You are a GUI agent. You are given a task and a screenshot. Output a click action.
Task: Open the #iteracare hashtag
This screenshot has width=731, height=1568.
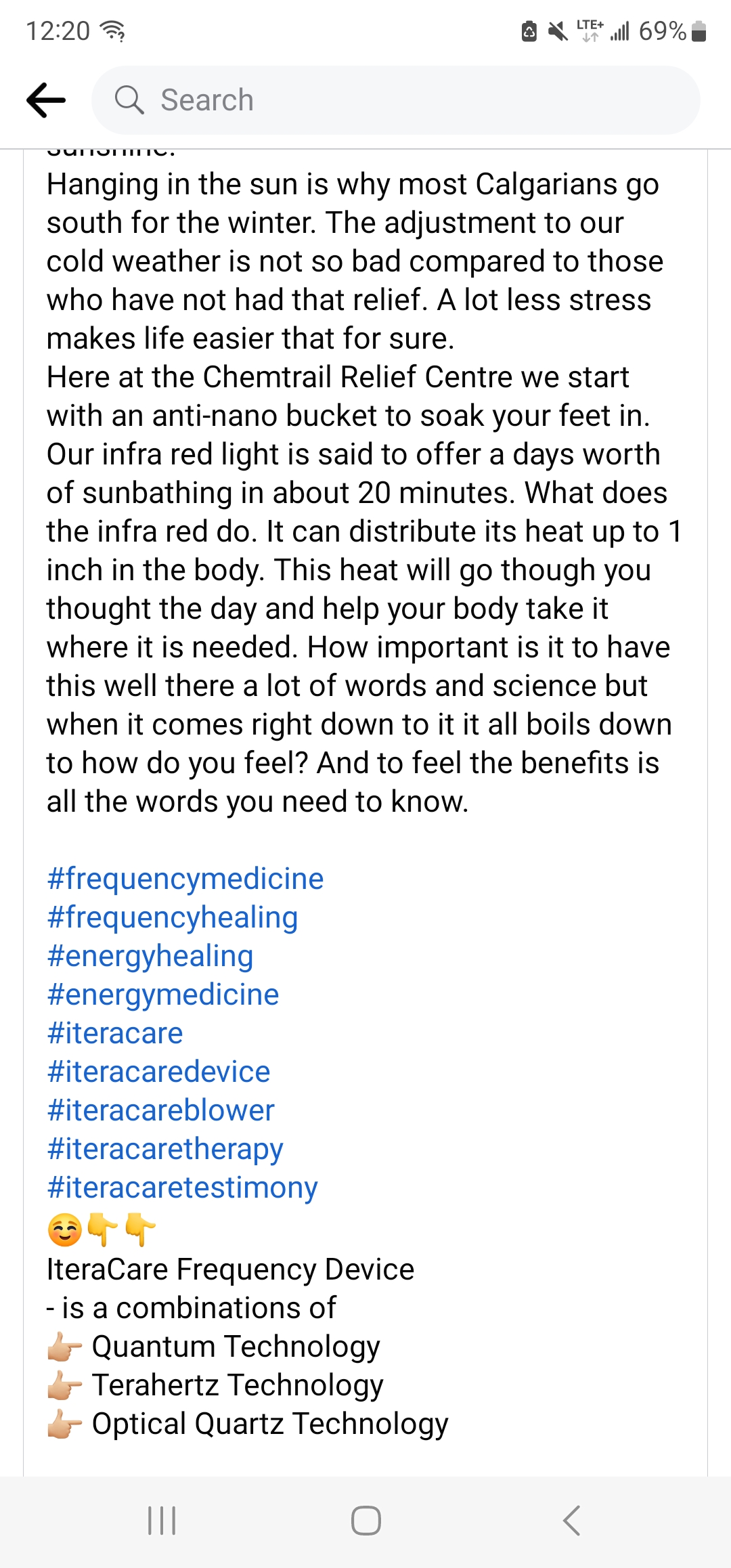[x=114, y=1033]
